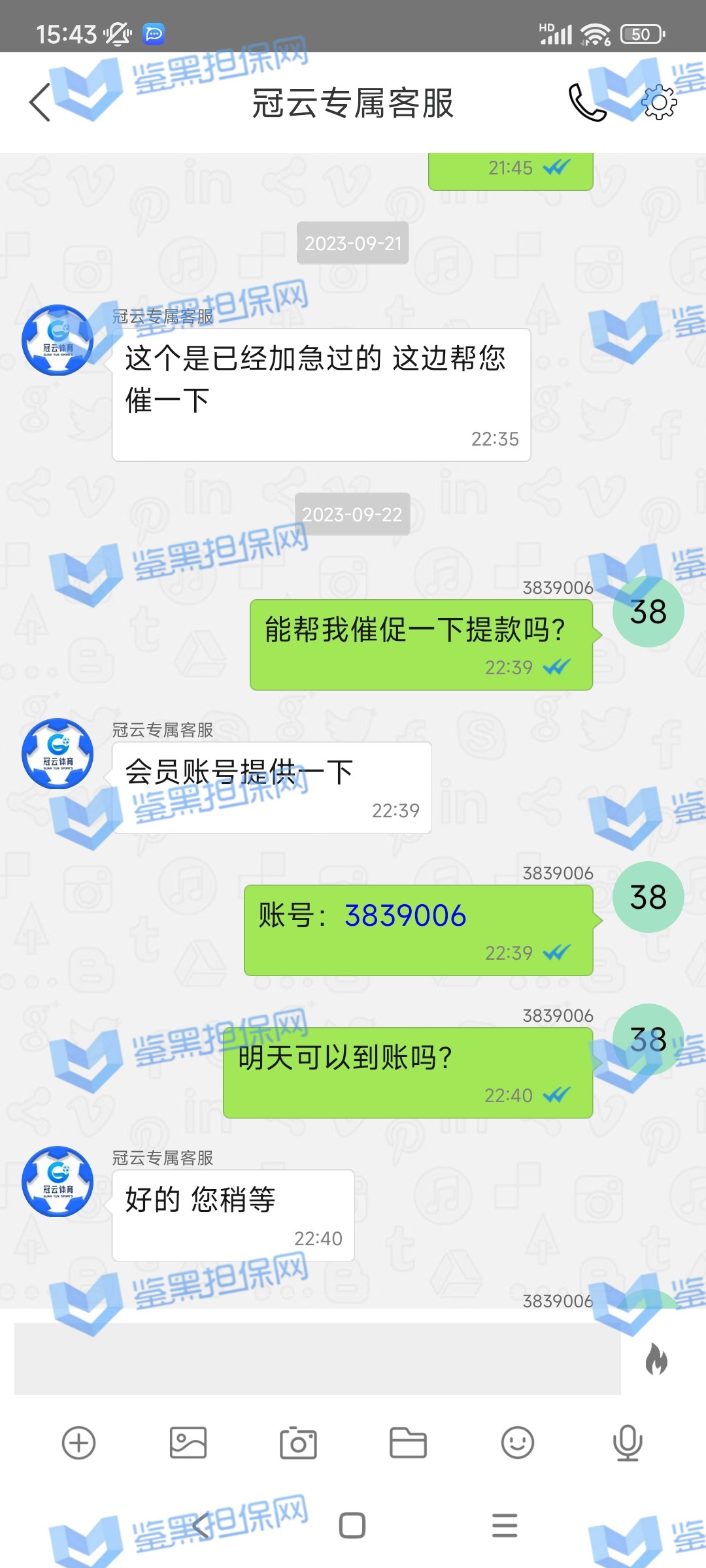Open system recent apps menu
This screenshot has width=706, height=1568.
(x=505, y=1526)
